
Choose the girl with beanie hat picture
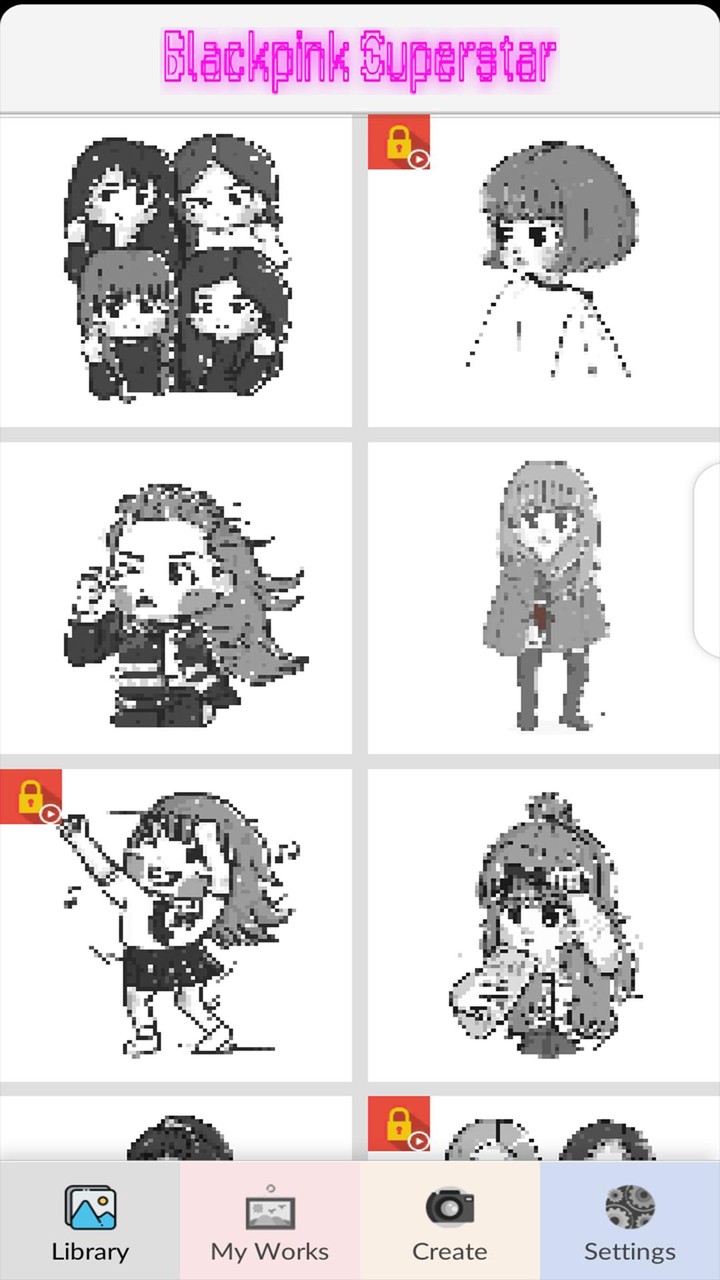[x=544, y=925]
